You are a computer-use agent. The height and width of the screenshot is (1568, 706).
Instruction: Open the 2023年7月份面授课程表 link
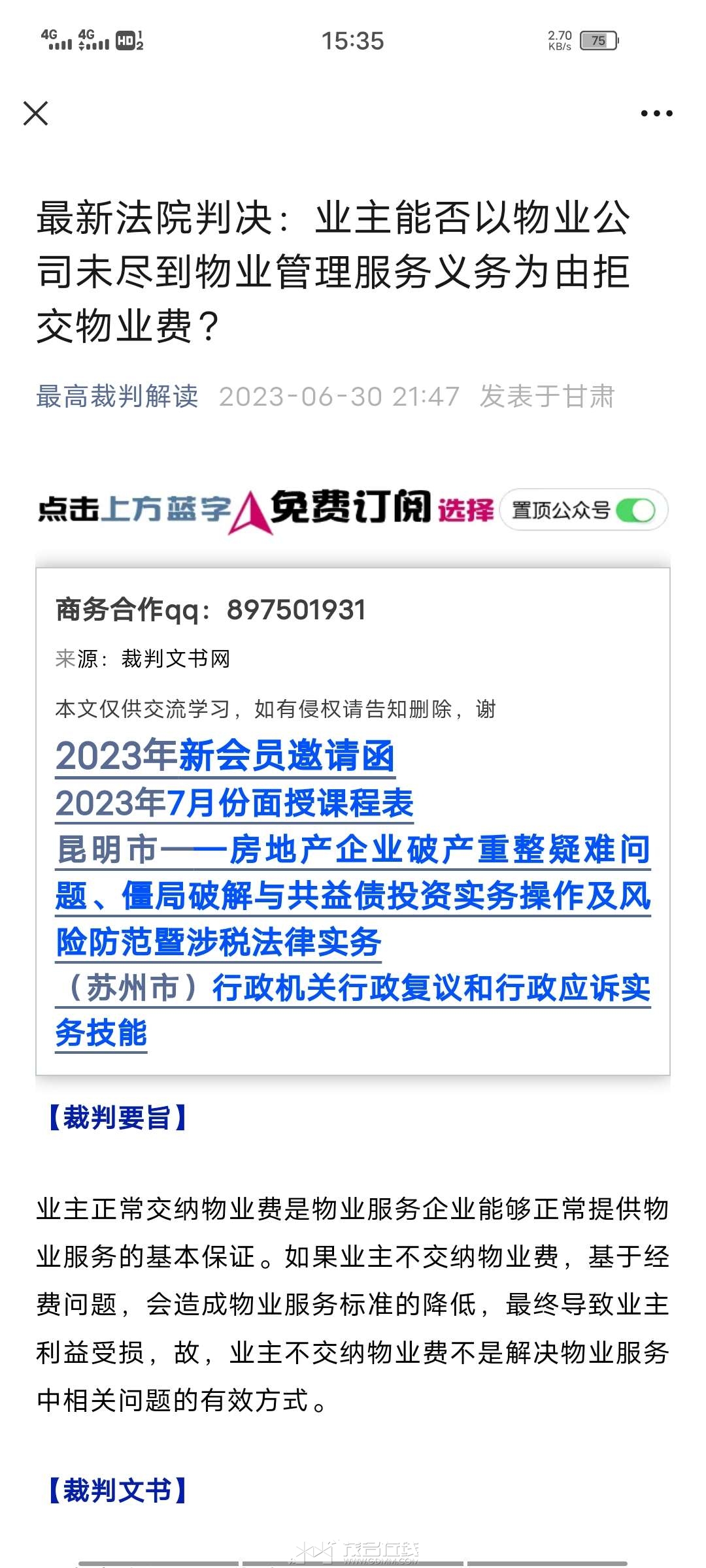coord(234,803)
